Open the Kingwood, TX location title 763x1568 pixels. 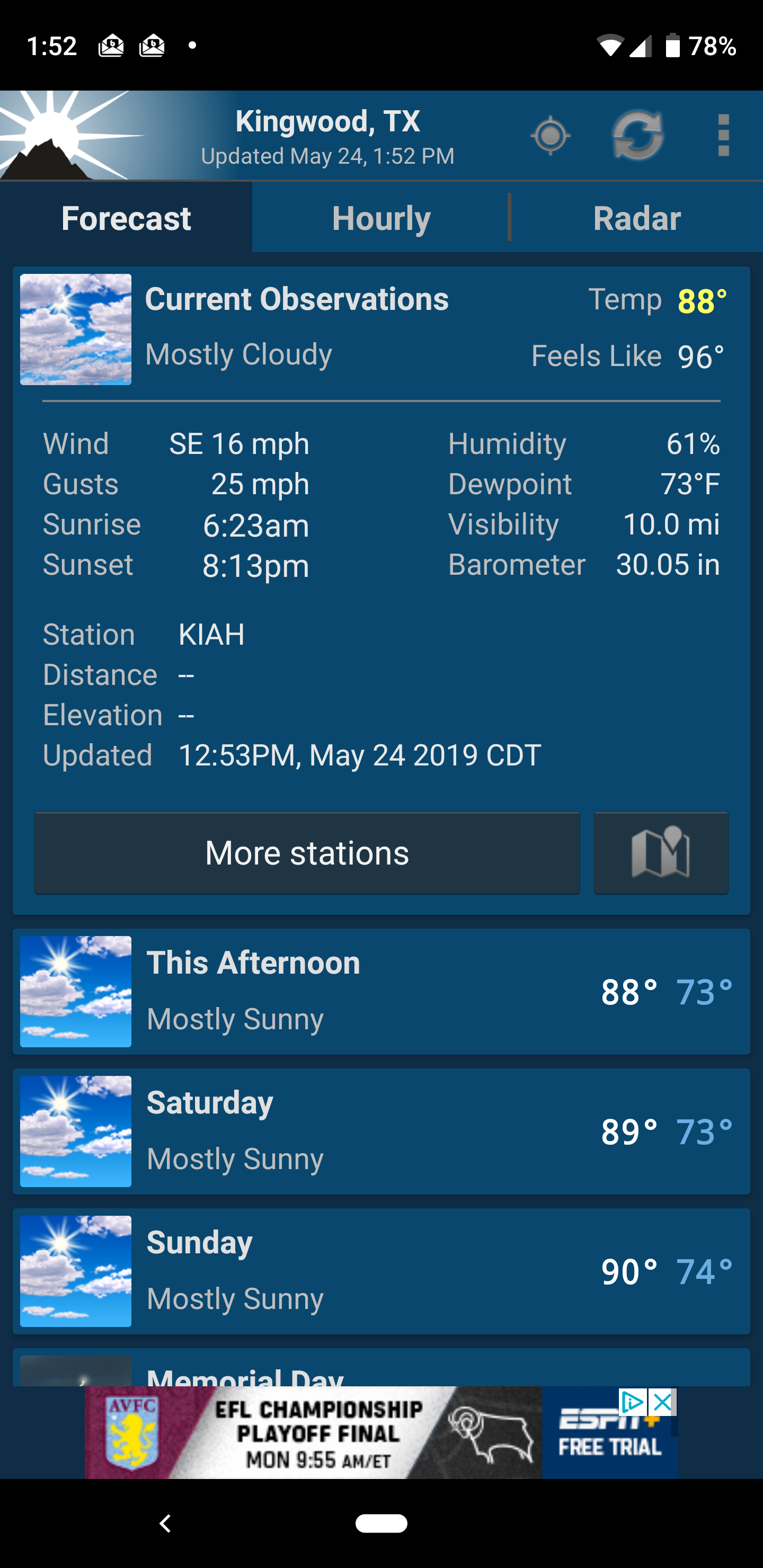coord(327,122)
